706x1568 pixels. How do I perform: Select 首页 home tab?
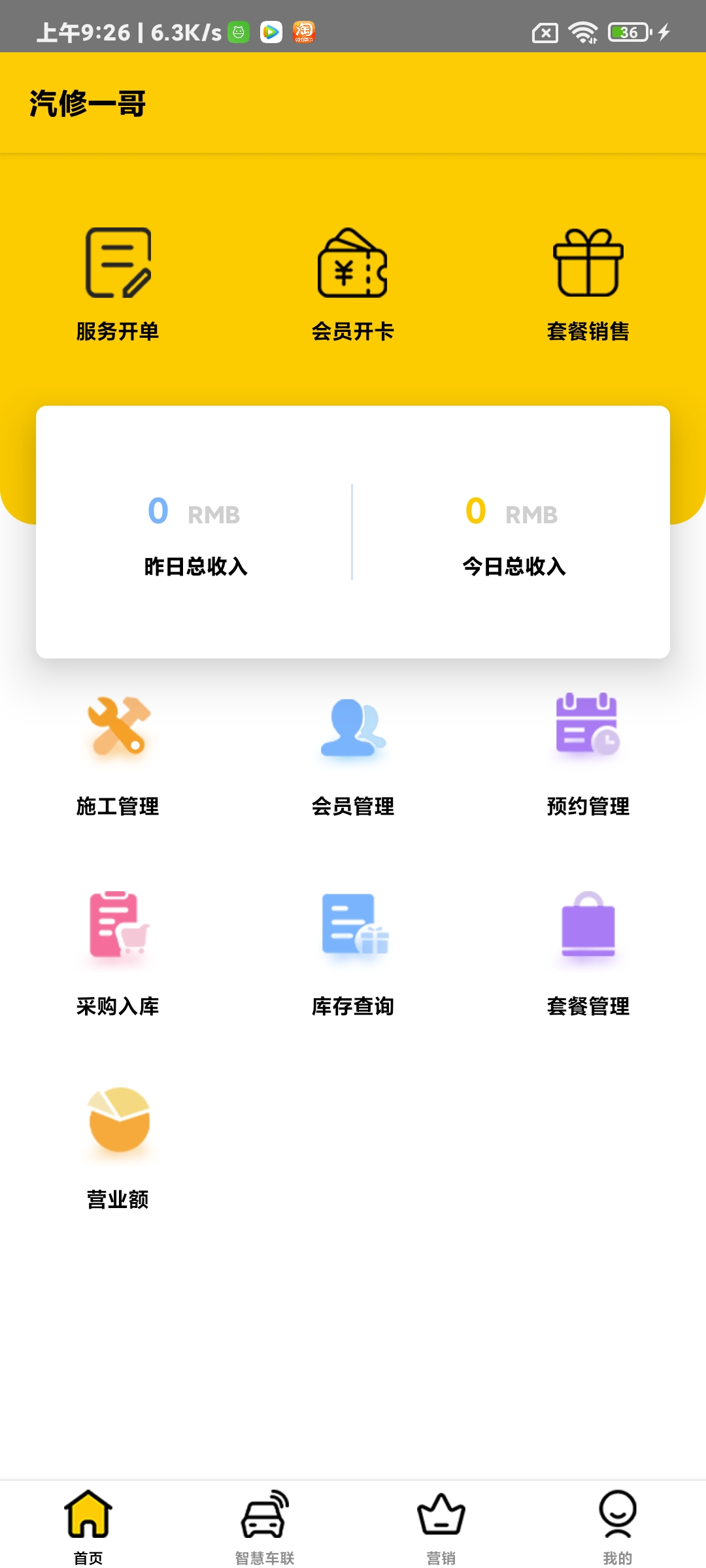[88, 1522]
